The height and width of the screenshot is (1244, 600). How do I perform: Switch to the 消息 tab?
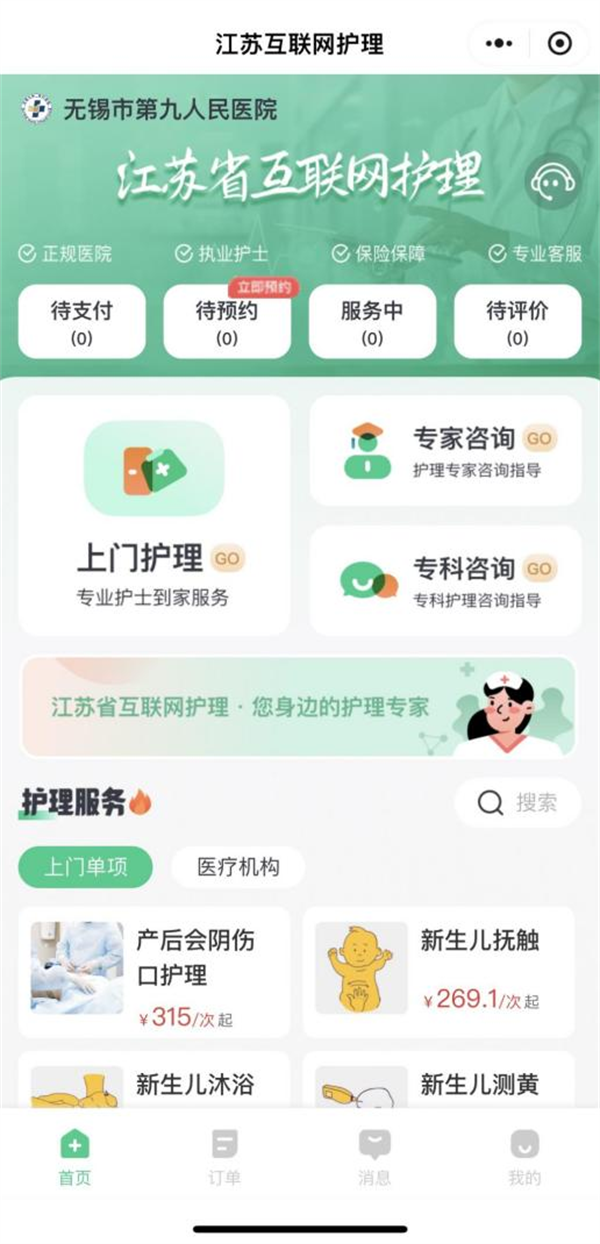tap(374, 1158)
